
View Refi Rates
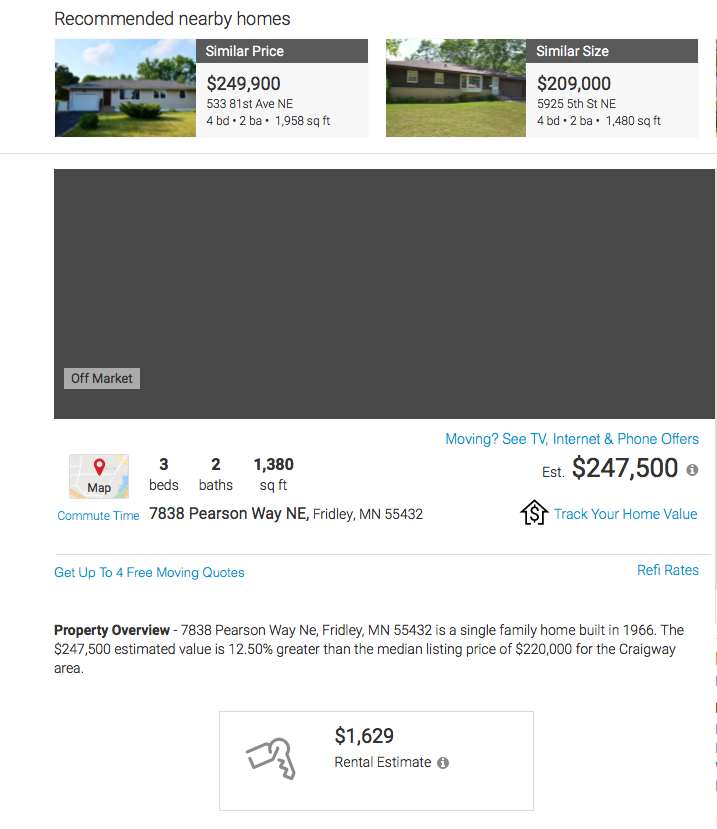(667, 570)
